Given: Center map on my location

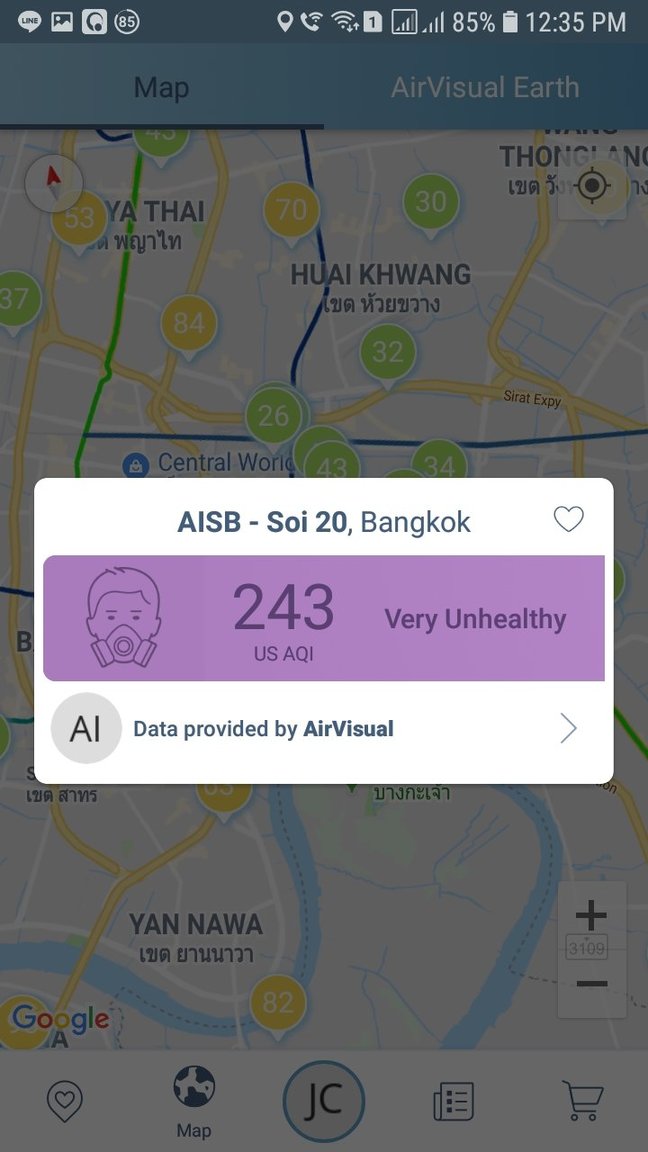Looking at the screenshot, I should (x=592, y=186).
